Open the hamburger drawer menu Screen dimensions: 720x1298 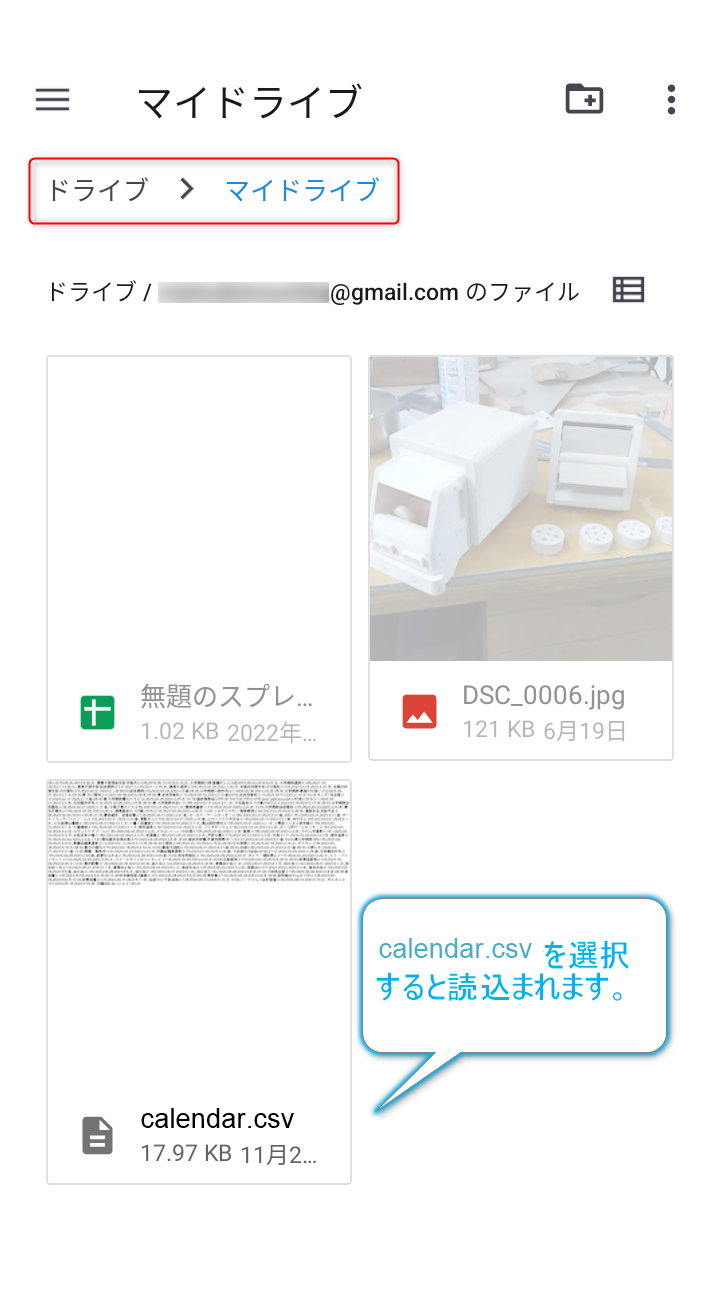click(52, 99)
